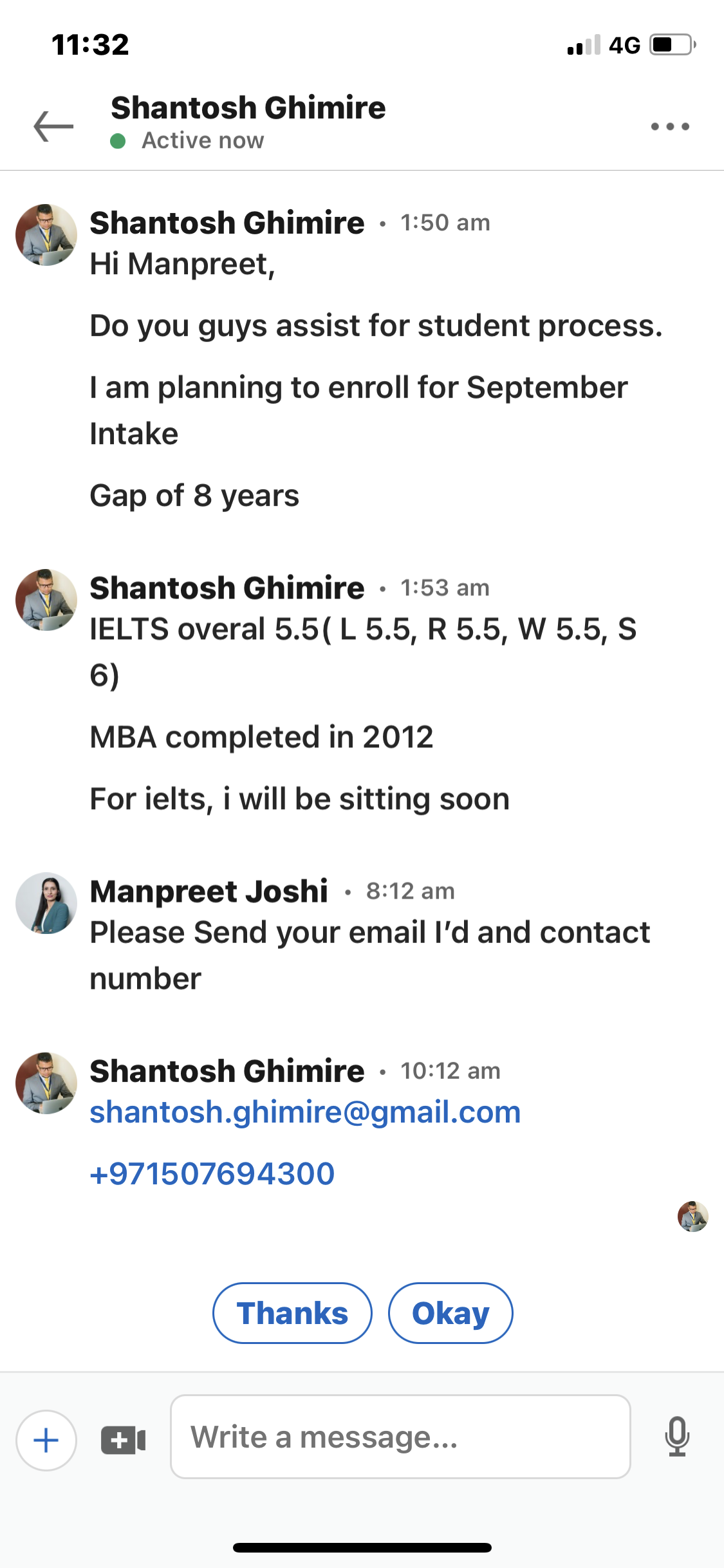Screen dimensions: 724x1568
Task: Tap the shantosh.ghimire@gmail.com email link
Action: click(x=305, y=1112)
